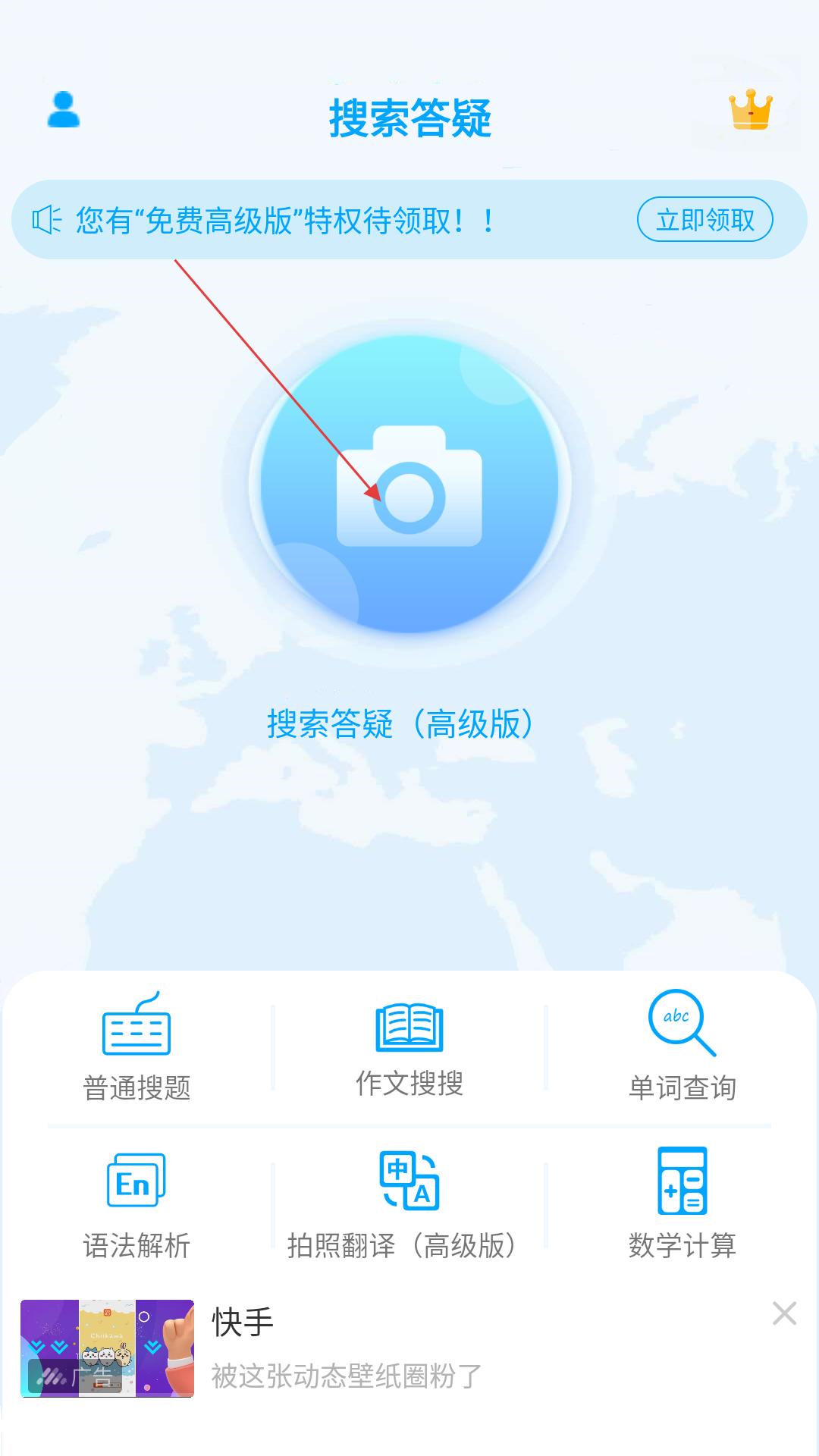Open the user profile icon

pyautogui.click(x=64, y=111)
